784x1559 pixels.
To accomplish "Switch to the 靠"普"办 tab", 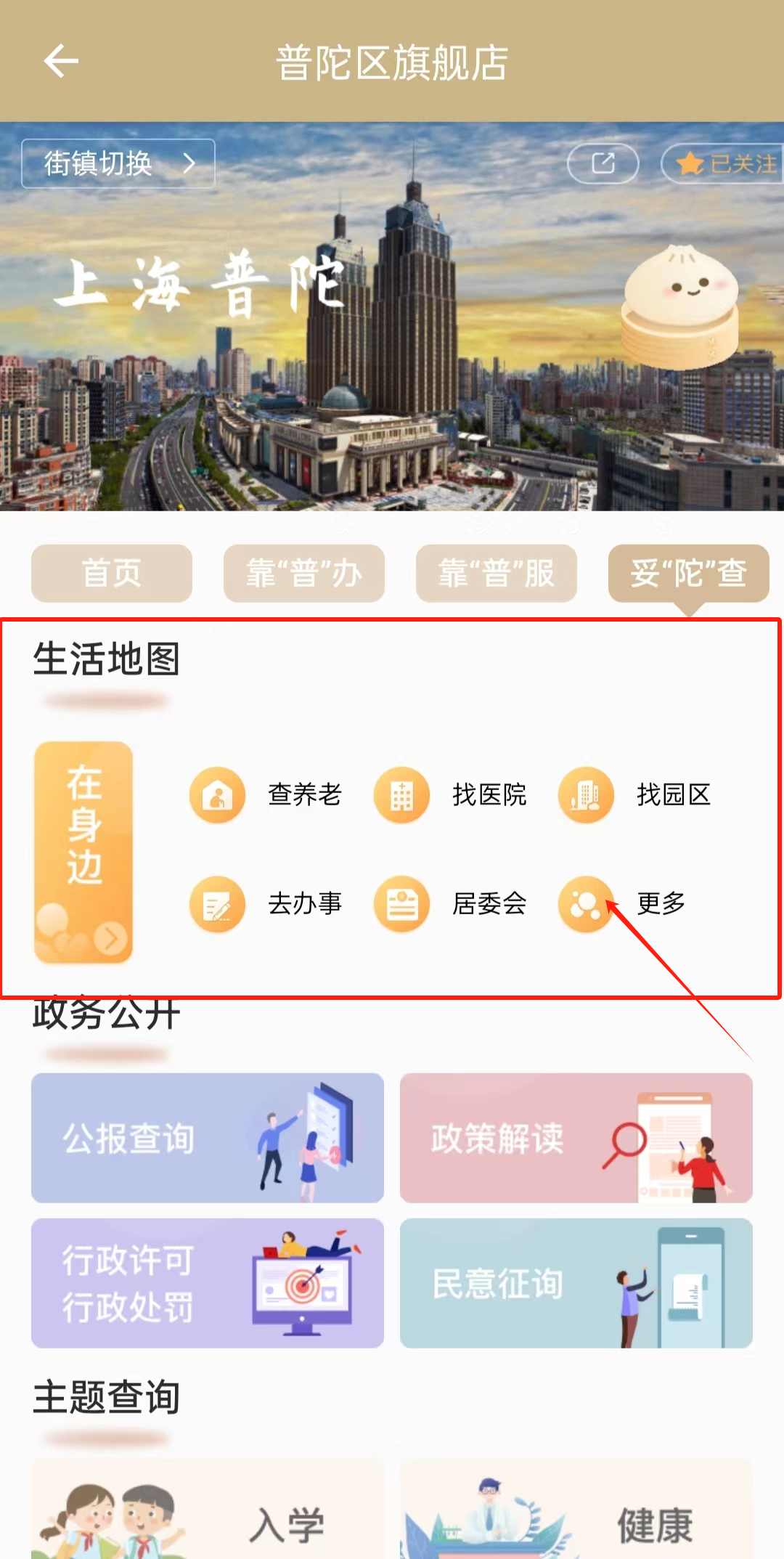I will coord(304,574).
